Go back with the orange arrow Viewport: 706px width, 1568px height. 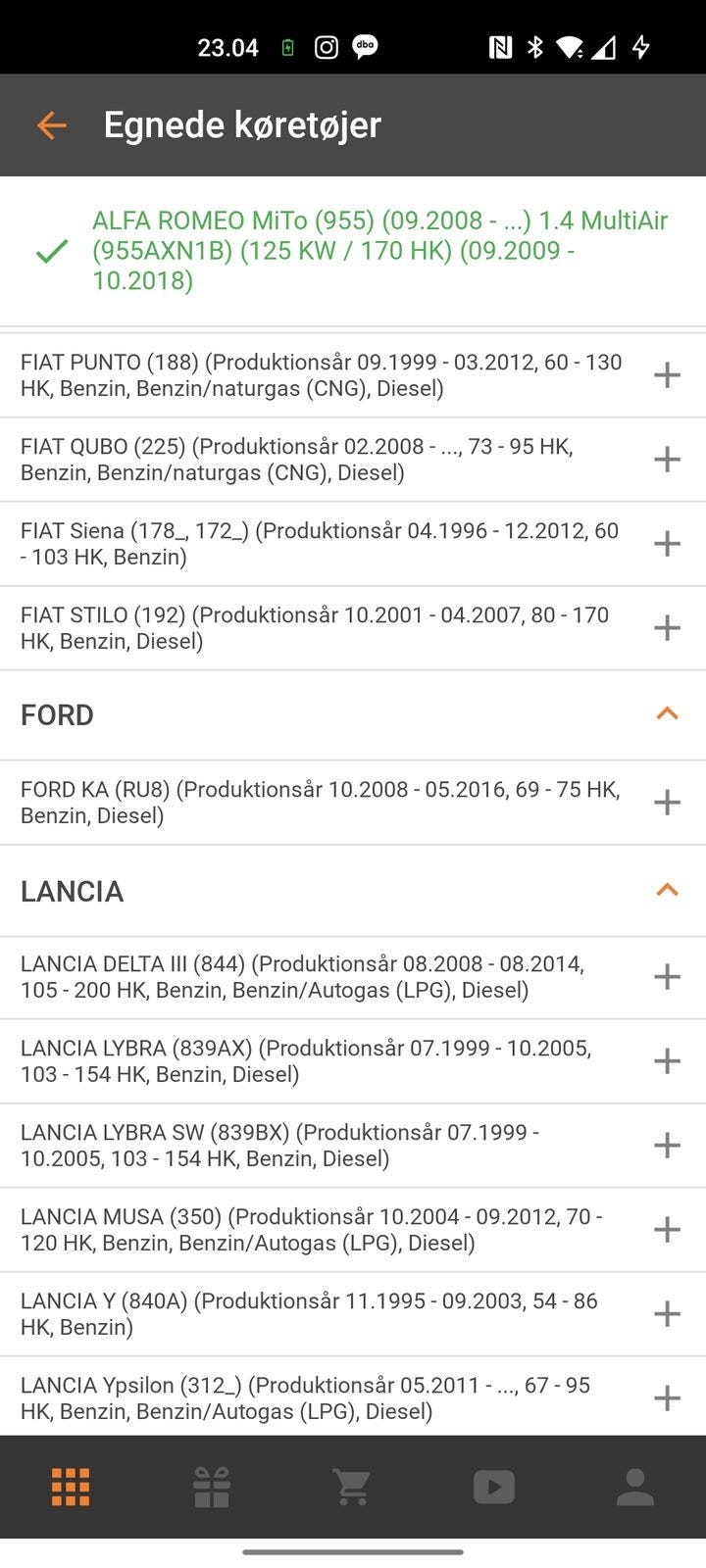coord(51,125)
